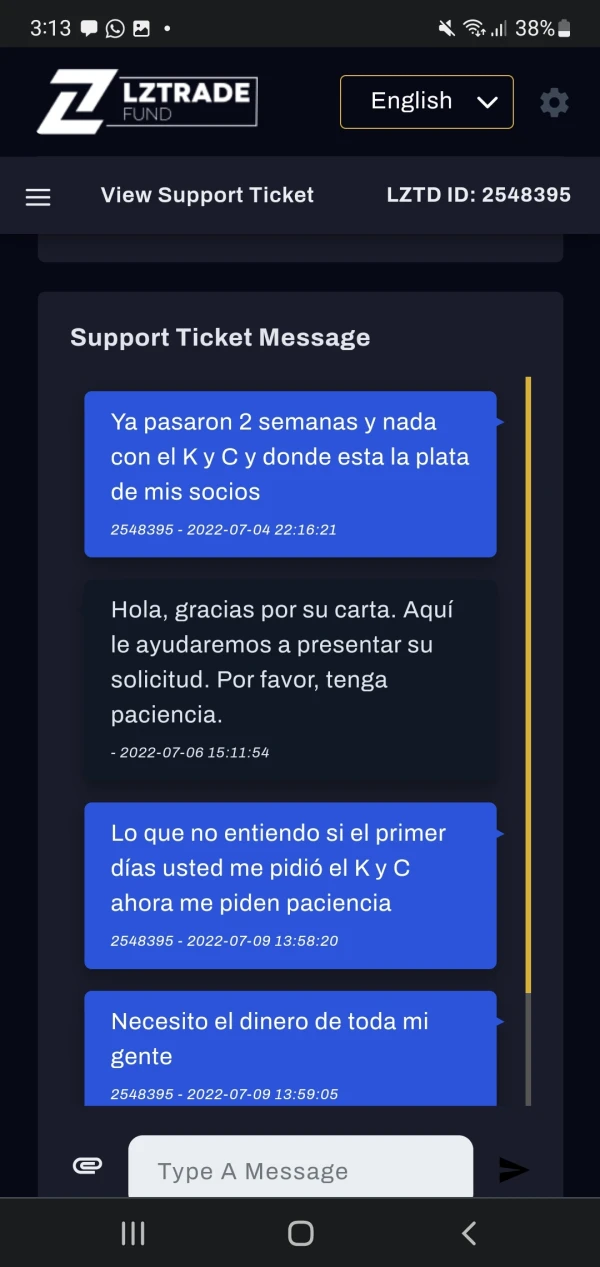Tap the paperclip attach icon

coord(88,1165)
